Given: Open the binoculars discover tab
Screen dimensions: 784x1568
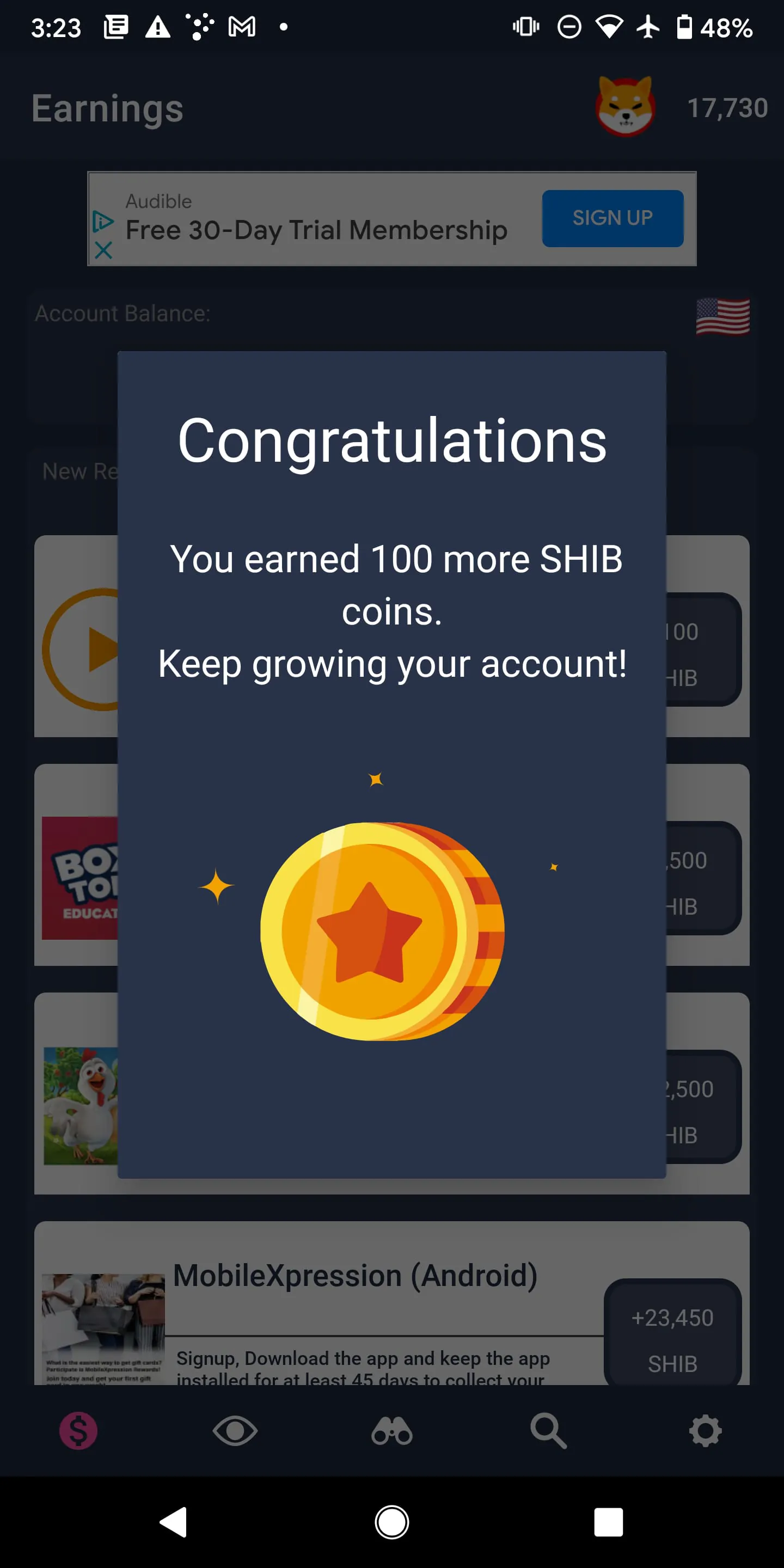Looking at the screenshot, I should click(392, 1431).
